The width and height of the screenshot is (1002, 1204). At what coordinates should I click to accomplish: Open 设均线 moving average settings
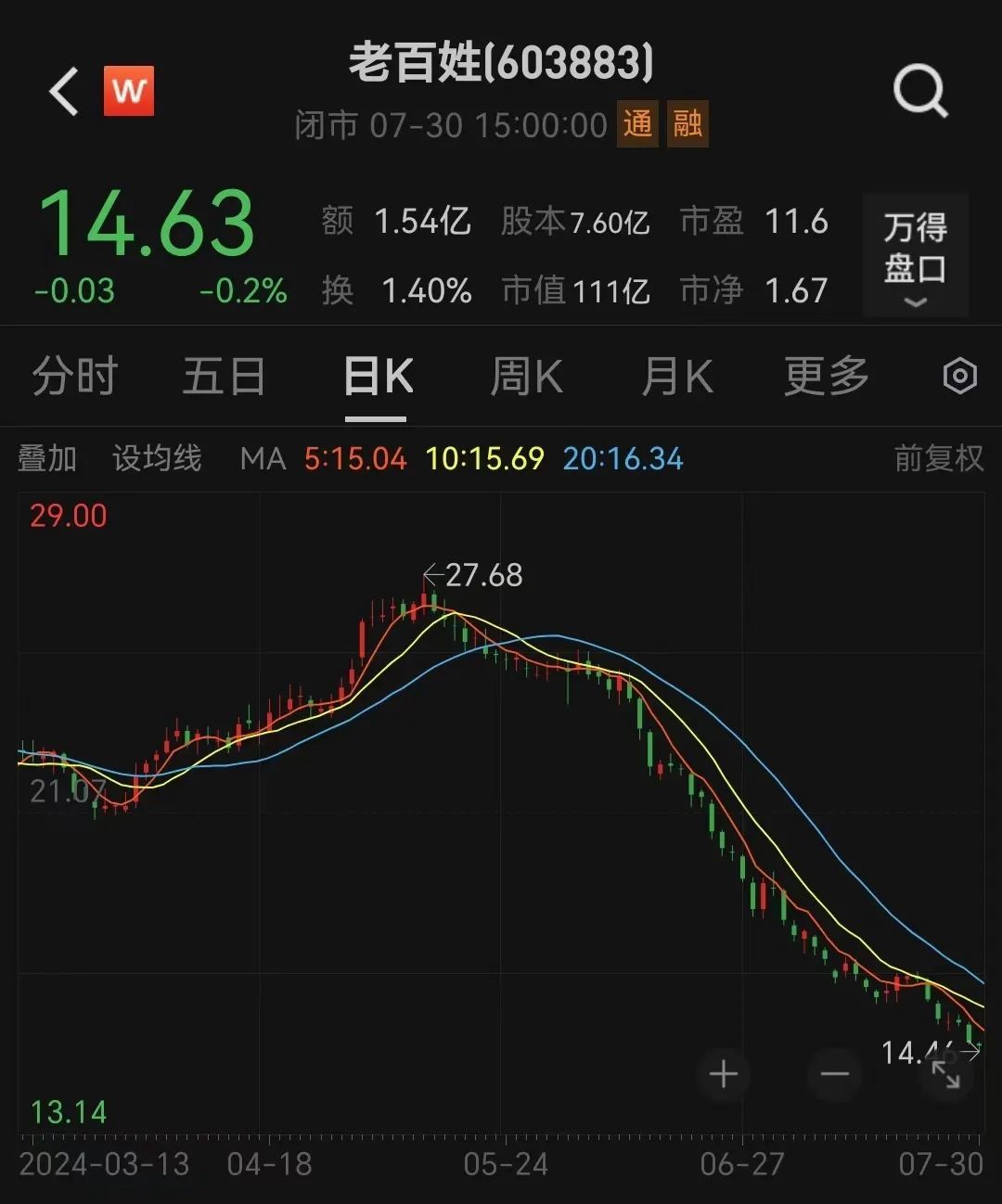(157, 458)
